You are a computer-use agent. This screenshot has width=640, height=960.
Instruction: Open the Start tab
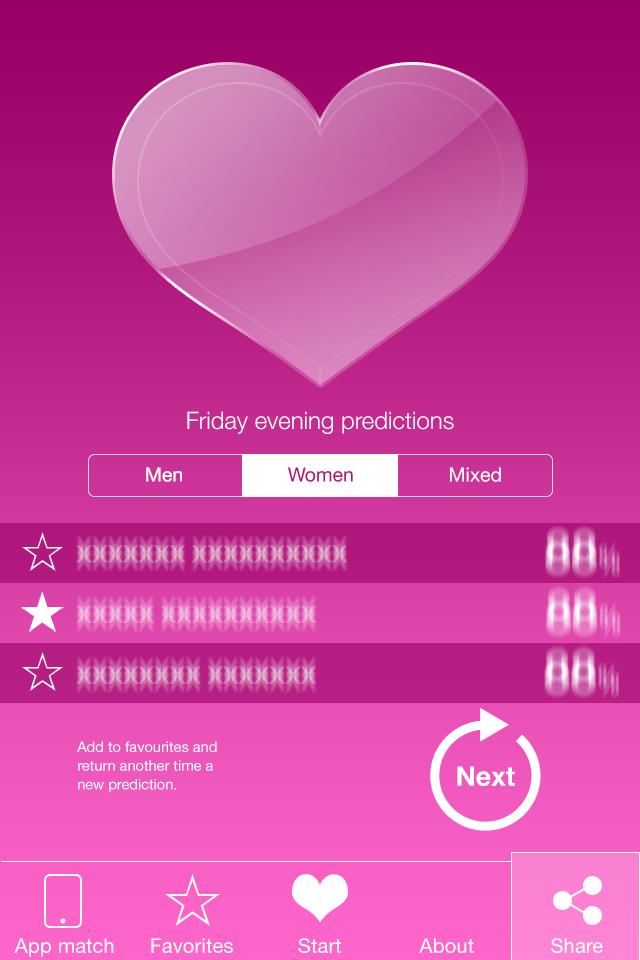319,912
